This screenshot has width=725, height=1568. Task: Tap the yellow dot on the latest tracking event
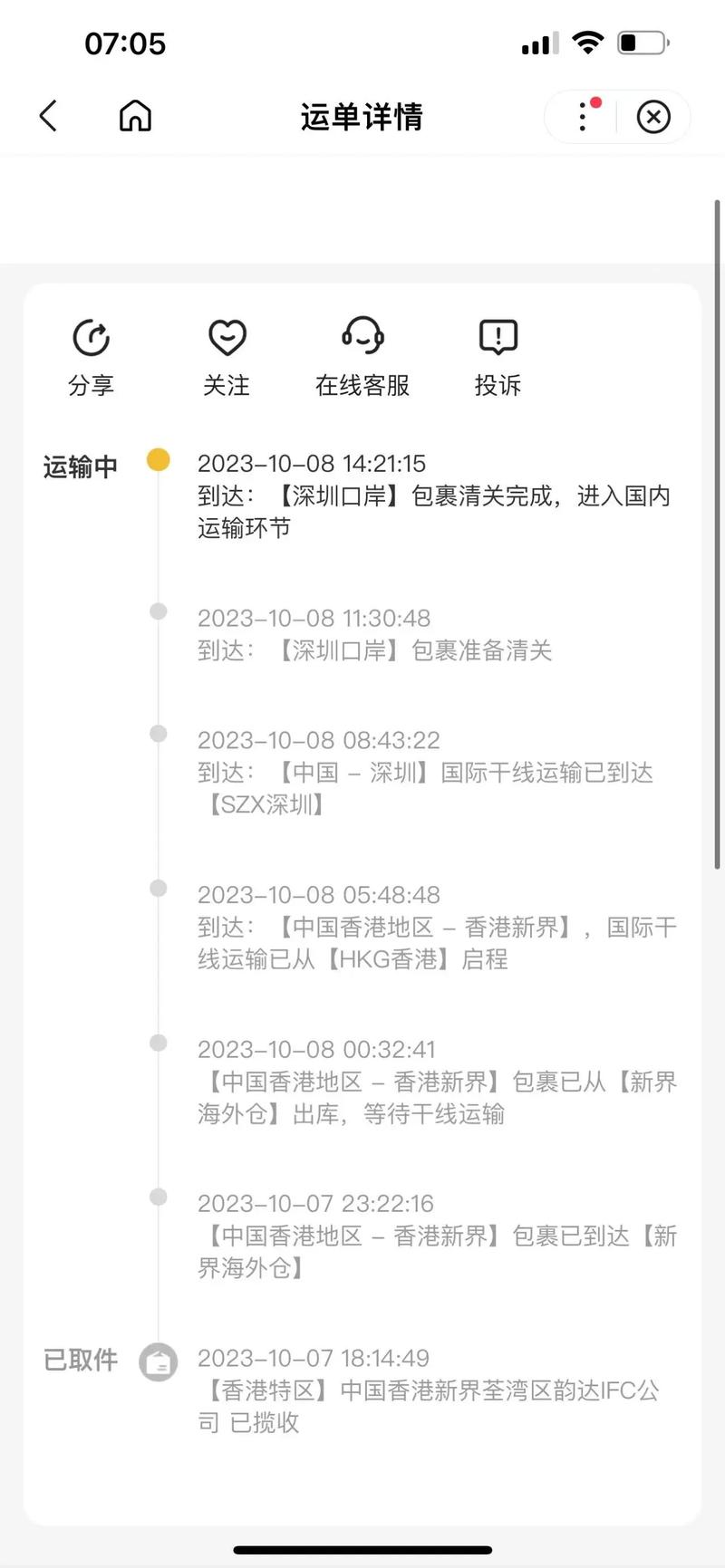158,460
